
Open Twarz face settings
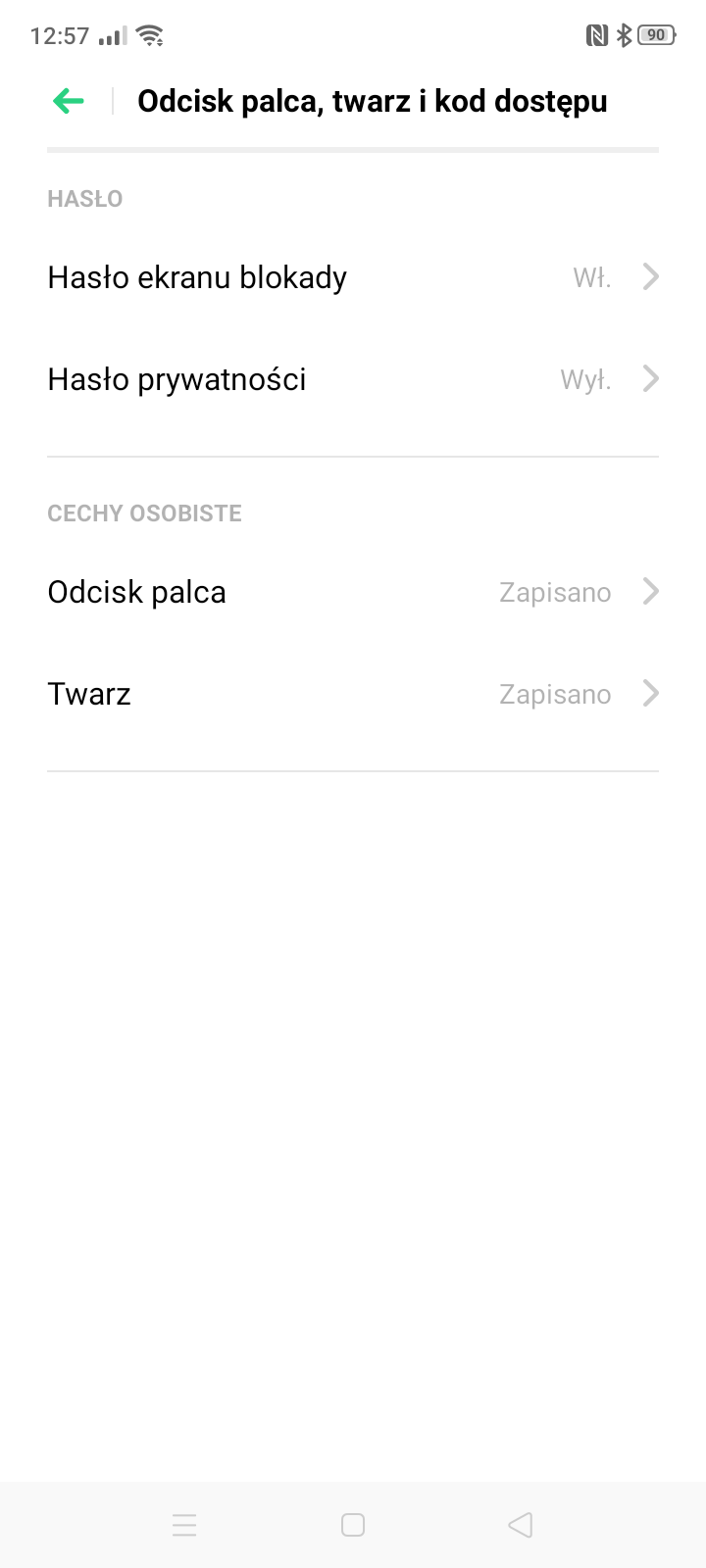click(x=353, y=694)
